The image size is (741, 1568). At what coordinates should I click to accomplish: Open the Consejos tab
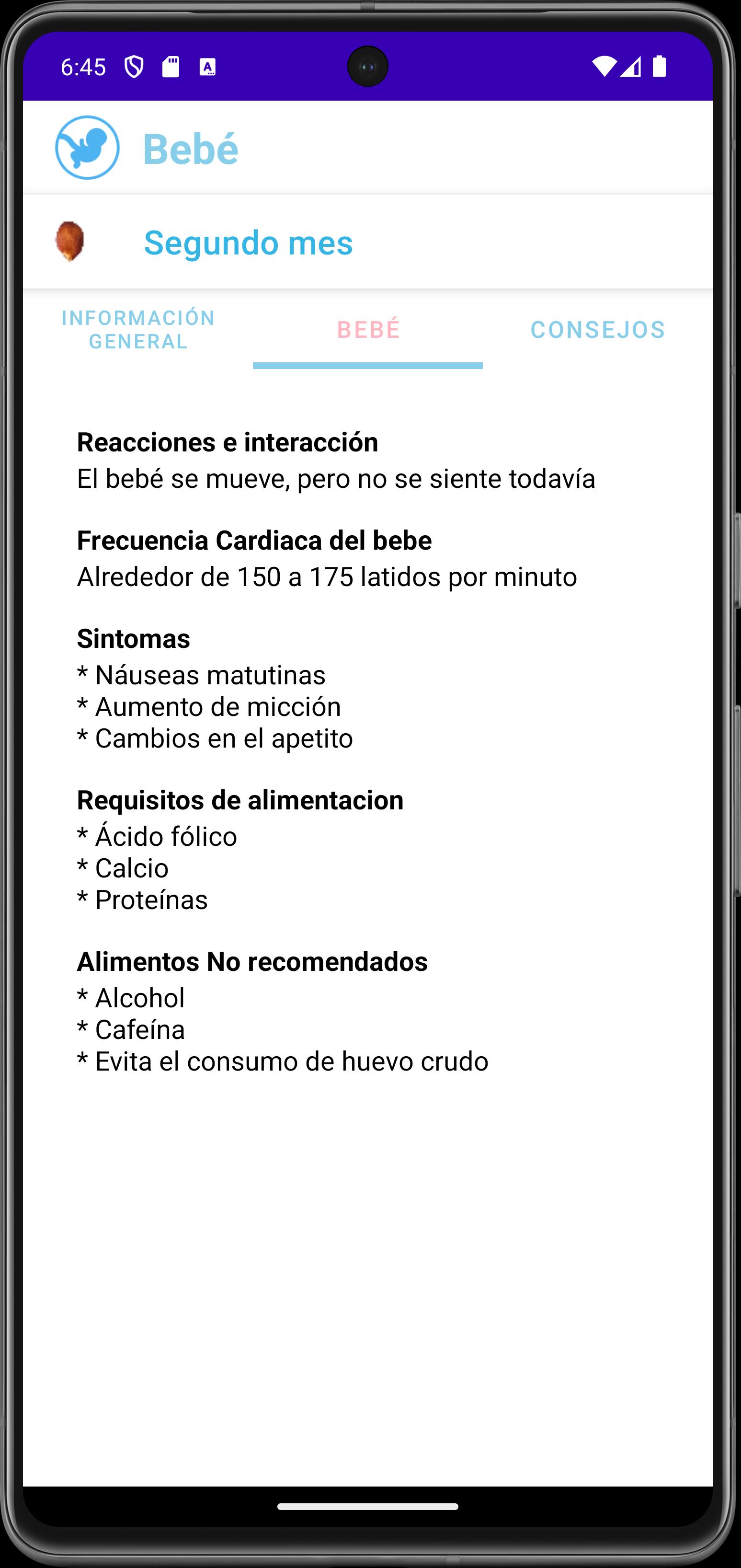click(597, 329)
